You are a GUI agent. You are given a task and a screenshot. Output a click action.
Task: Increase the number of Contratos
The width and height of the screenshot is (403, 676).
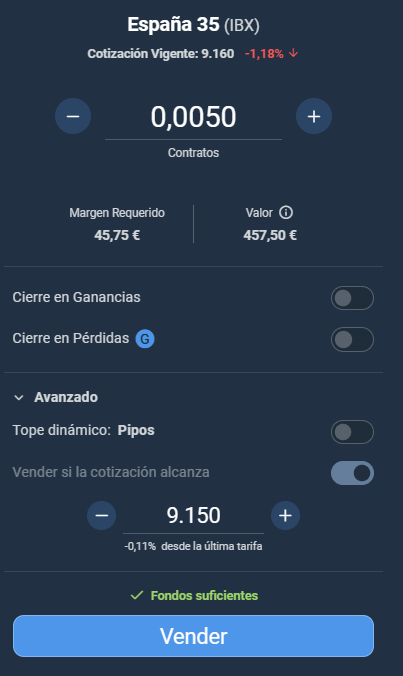(x=314, y=116)
